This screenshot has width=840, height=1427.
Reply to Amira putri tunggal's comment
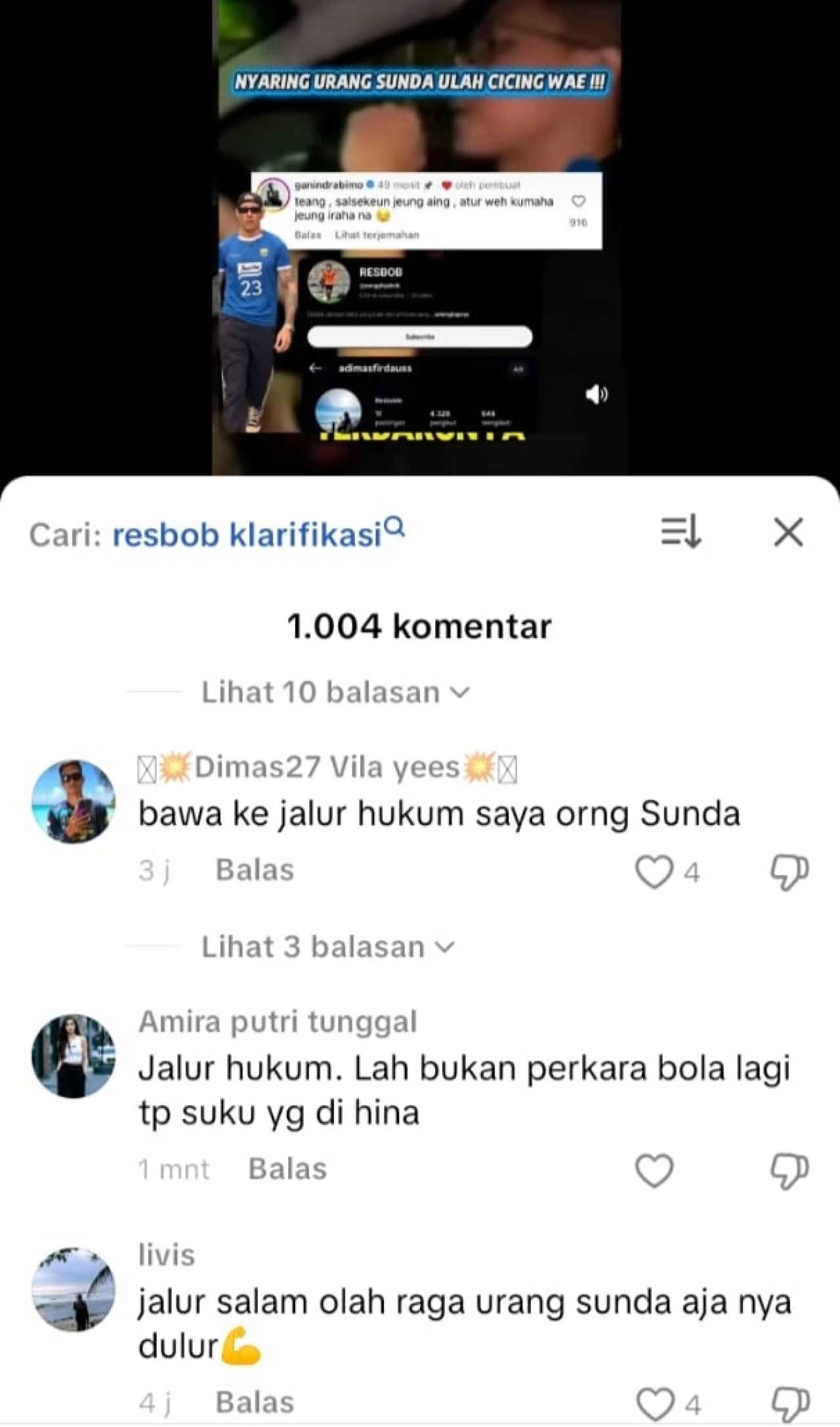pyautogui.click(x=287, y=1169)
